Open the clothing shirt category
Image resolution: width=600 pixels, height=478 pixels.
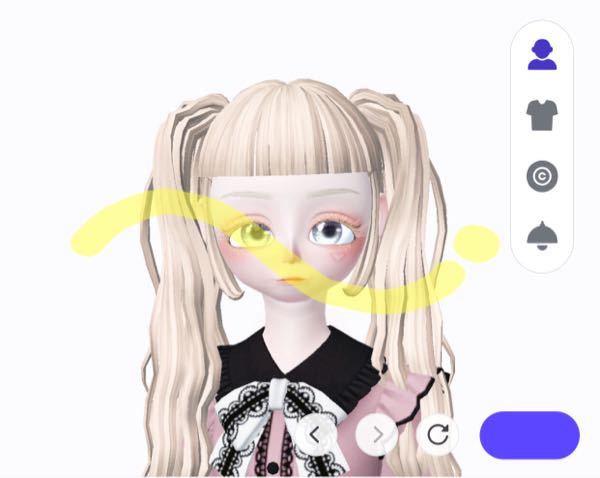542,116
